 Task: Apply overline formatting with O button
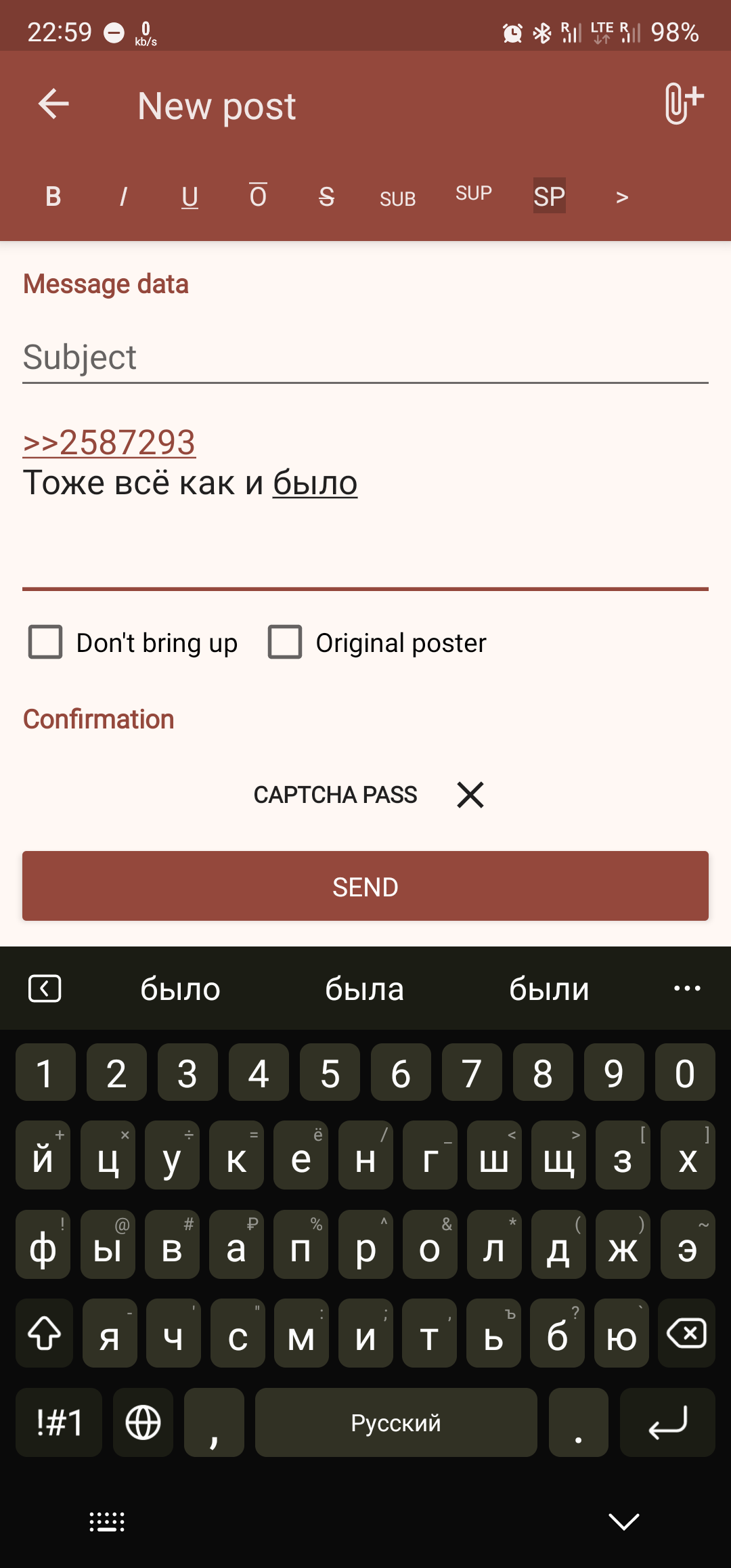[258, 197]
